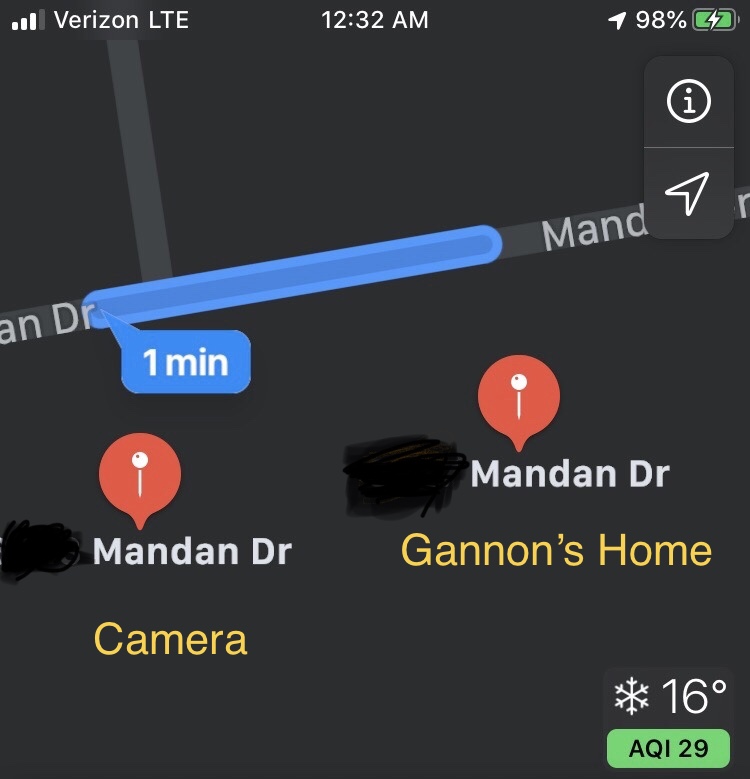750x779 pixels.
Task: Open the map info settings button
Action: point(688,102)
